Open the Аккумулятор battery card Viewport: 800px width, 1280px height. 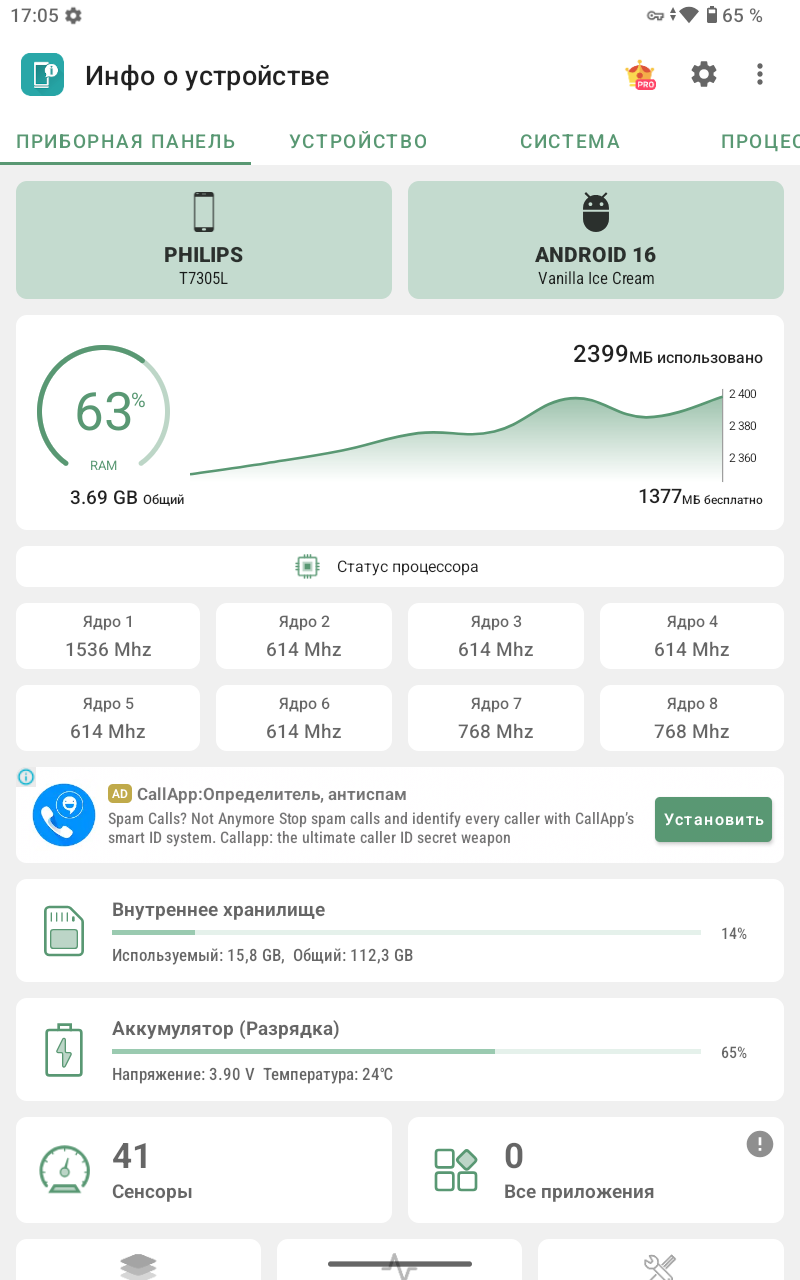click(400, 1050)
